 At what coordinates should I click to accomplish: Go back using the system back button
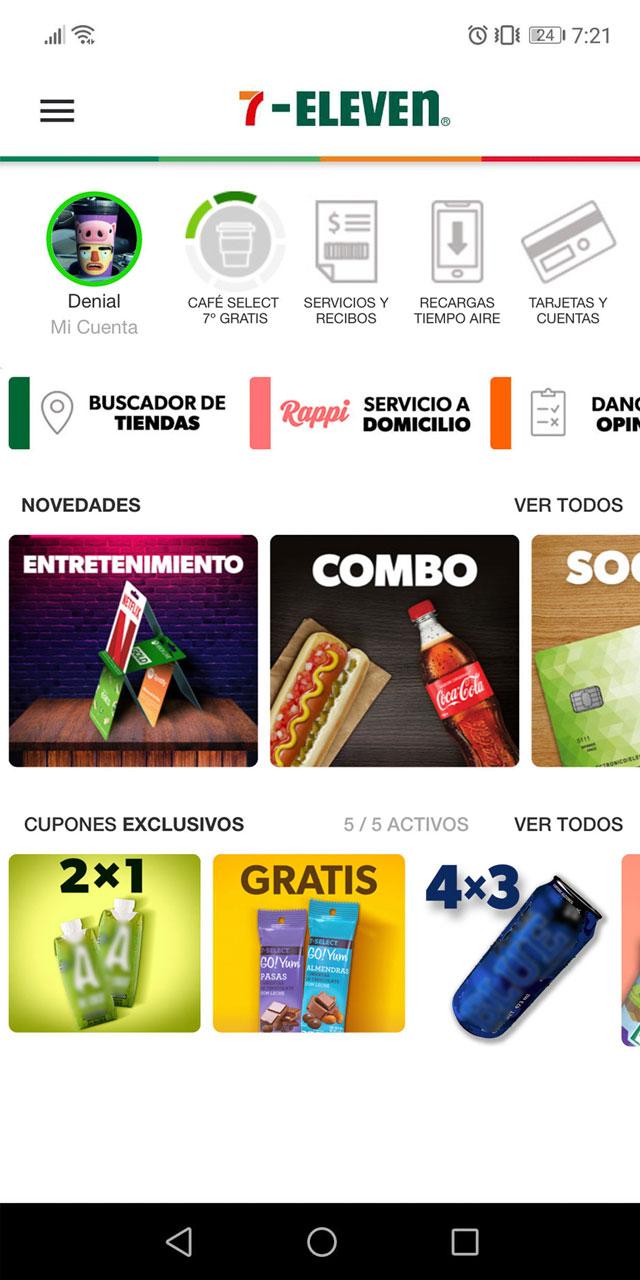click(179, 1242)
